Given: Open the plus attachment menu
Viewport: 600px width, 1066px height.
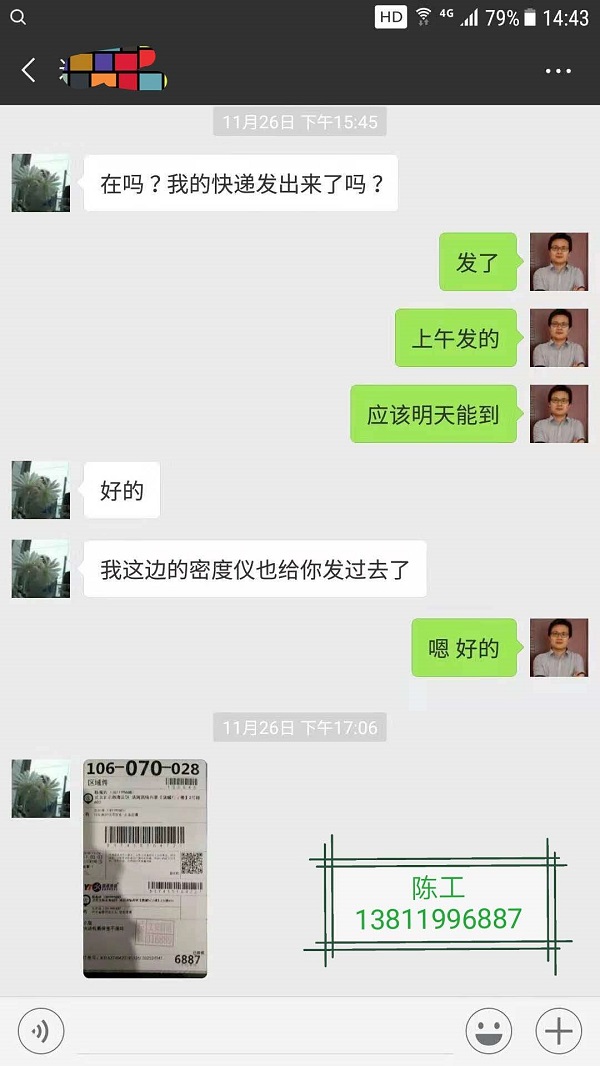Looking at the screenshot, I should point(558,1031).
